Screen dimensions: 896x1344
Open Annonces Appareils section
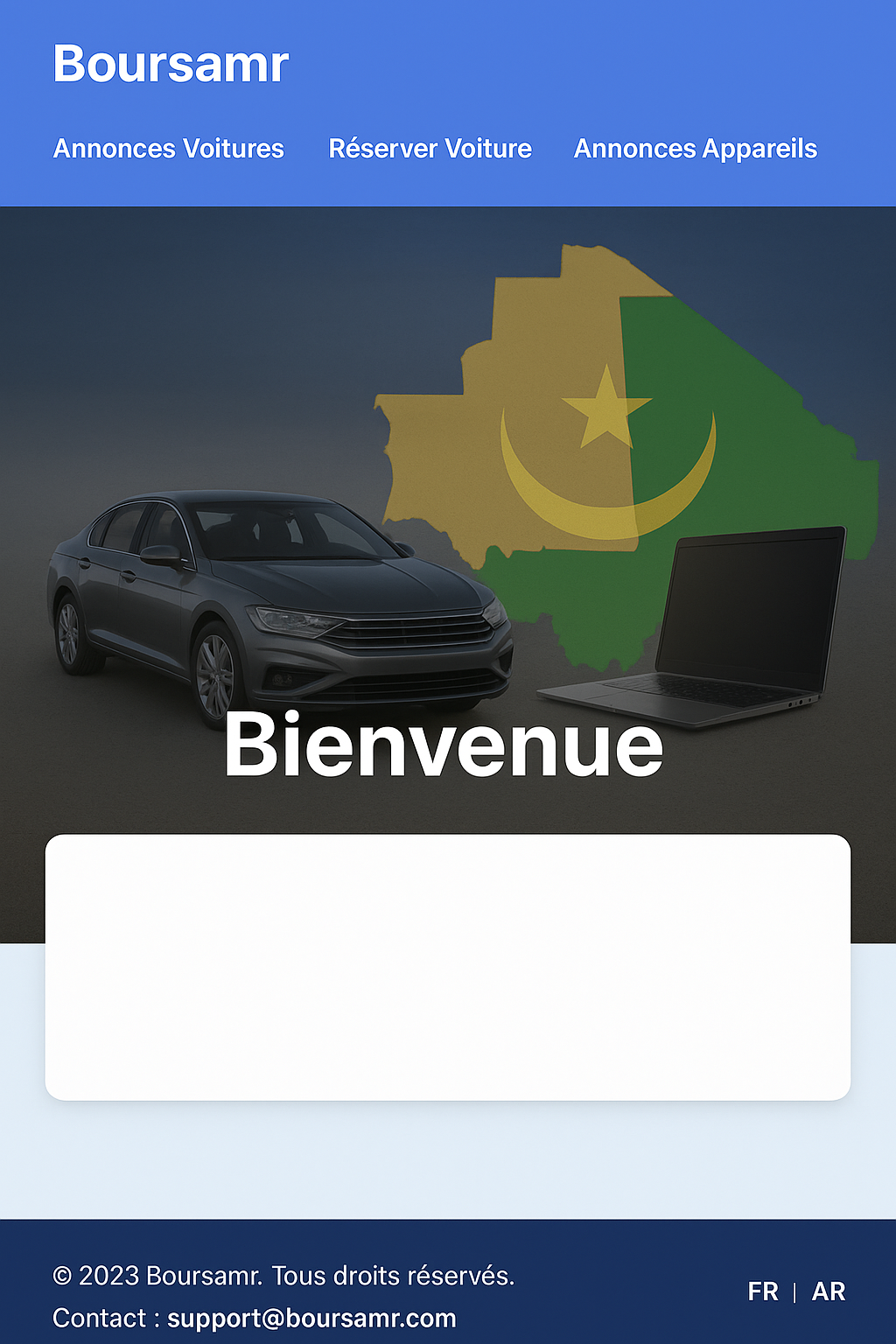(695, 149)
